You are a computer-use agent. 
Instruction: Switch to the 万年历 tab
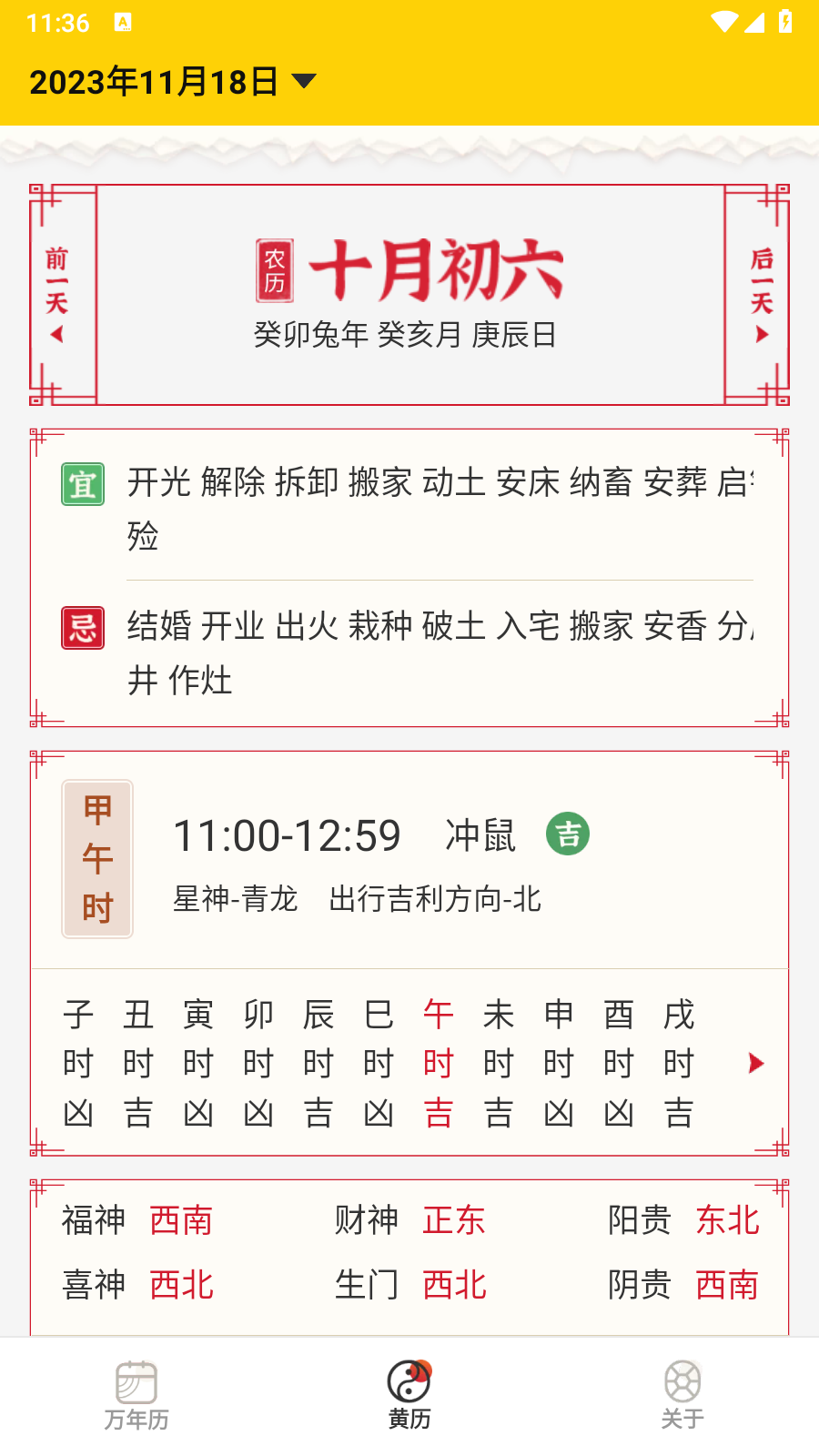click(x=136, y=1396)
